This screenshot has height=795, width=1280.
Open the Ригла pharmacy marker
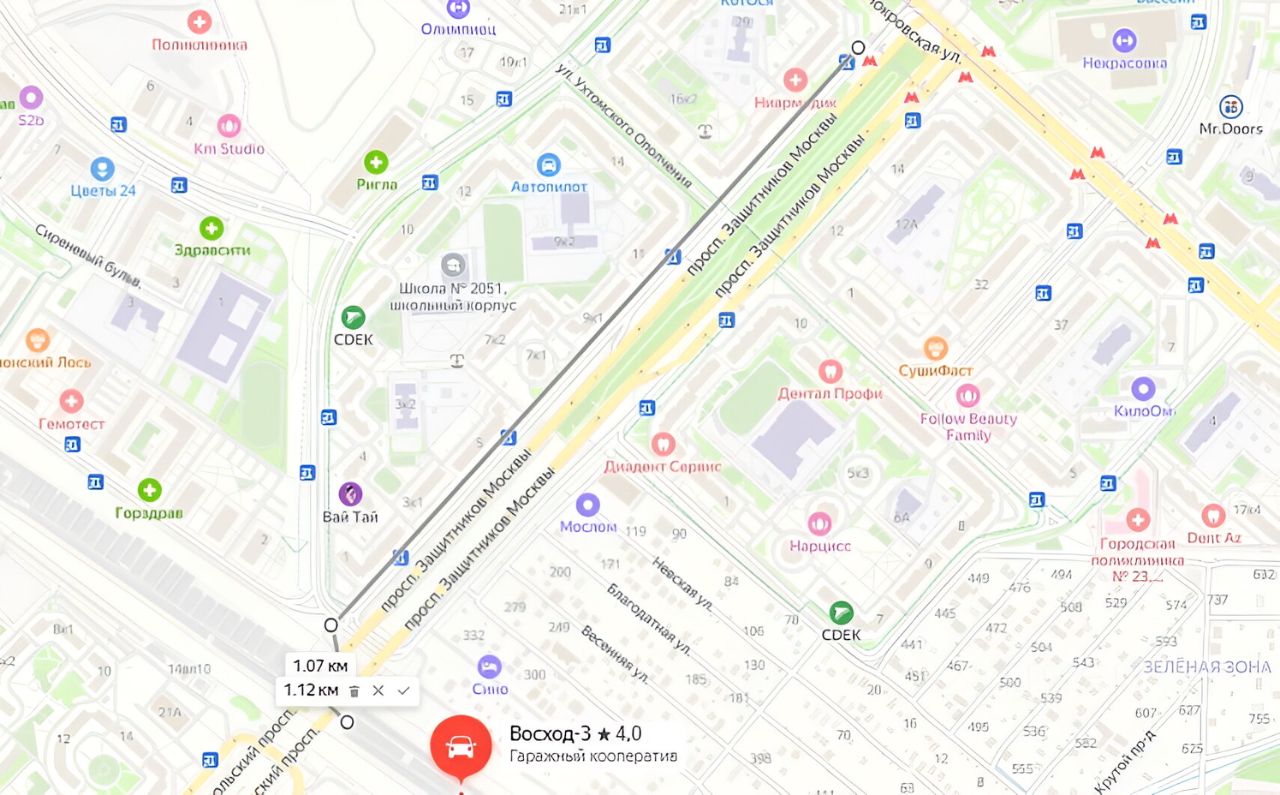coord(376,162)
